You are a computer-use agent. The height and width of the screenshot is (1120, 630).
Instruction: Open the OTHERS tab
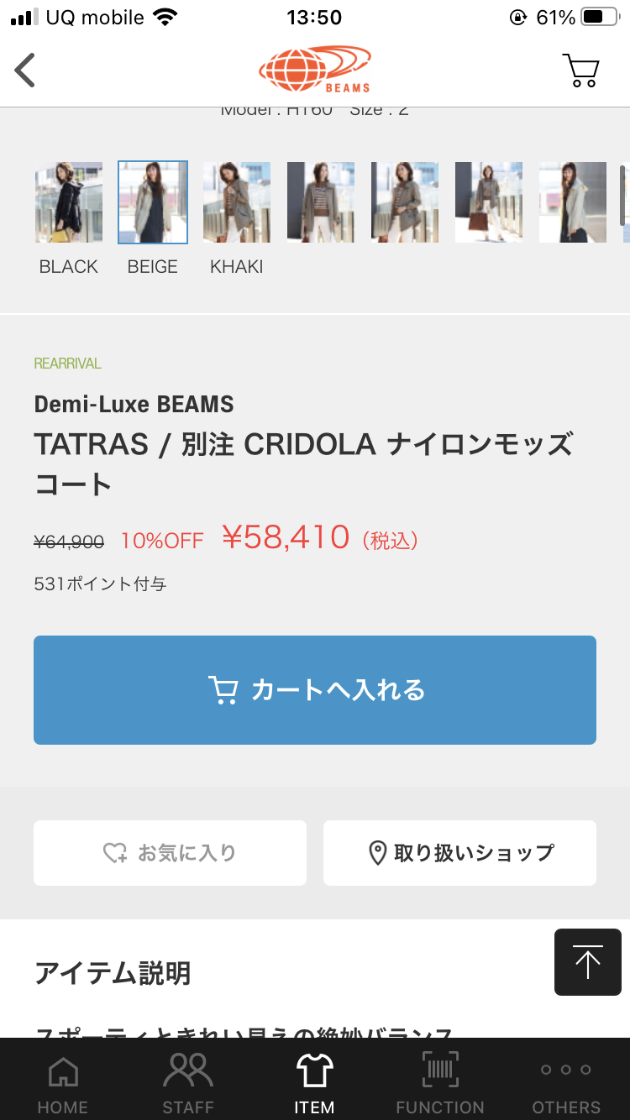pyautogui.click(x=566, y=1082)
